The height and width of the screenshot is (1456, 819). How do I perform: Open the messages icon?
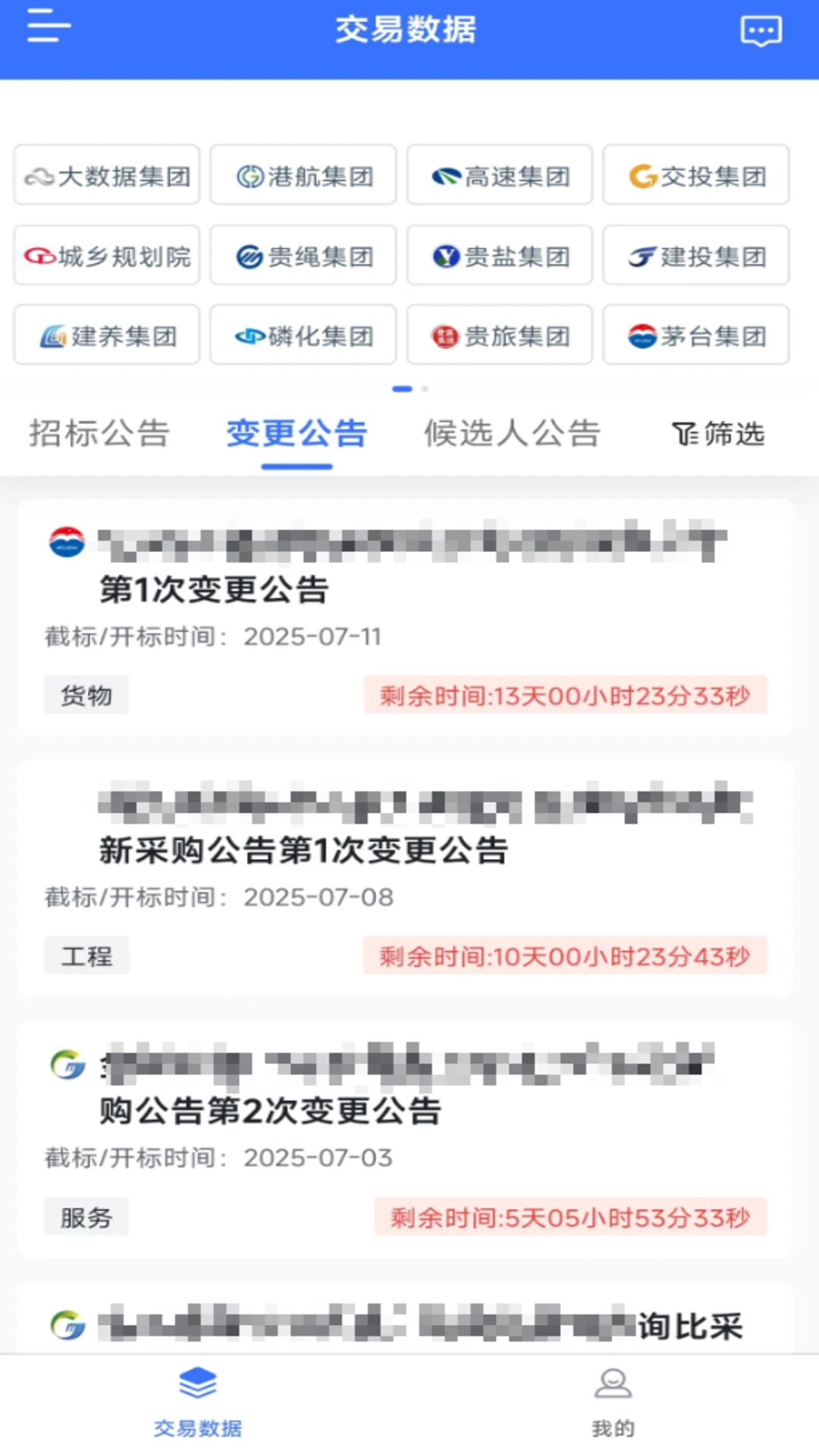point(761,31)
